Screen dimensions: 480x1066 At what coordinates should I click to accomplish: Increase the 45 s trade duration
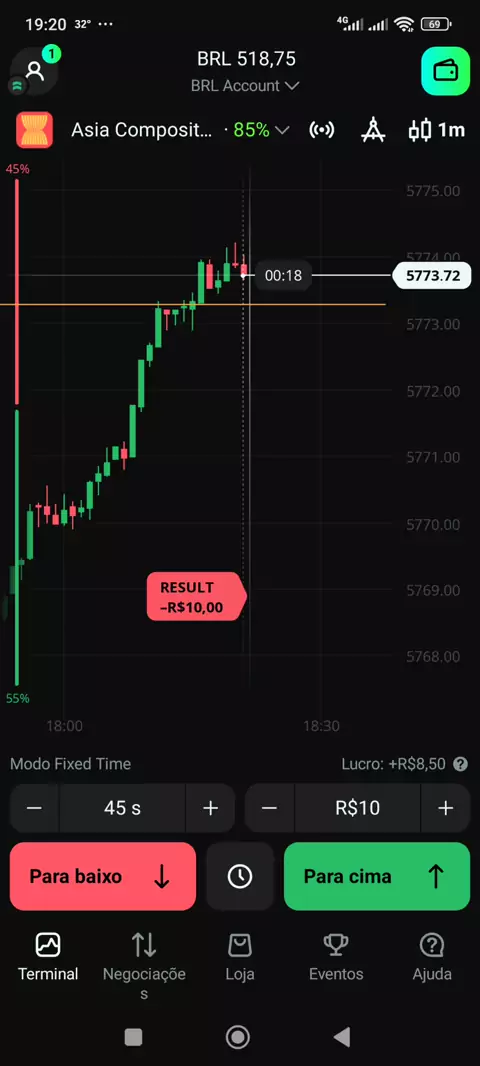point(211,808)
